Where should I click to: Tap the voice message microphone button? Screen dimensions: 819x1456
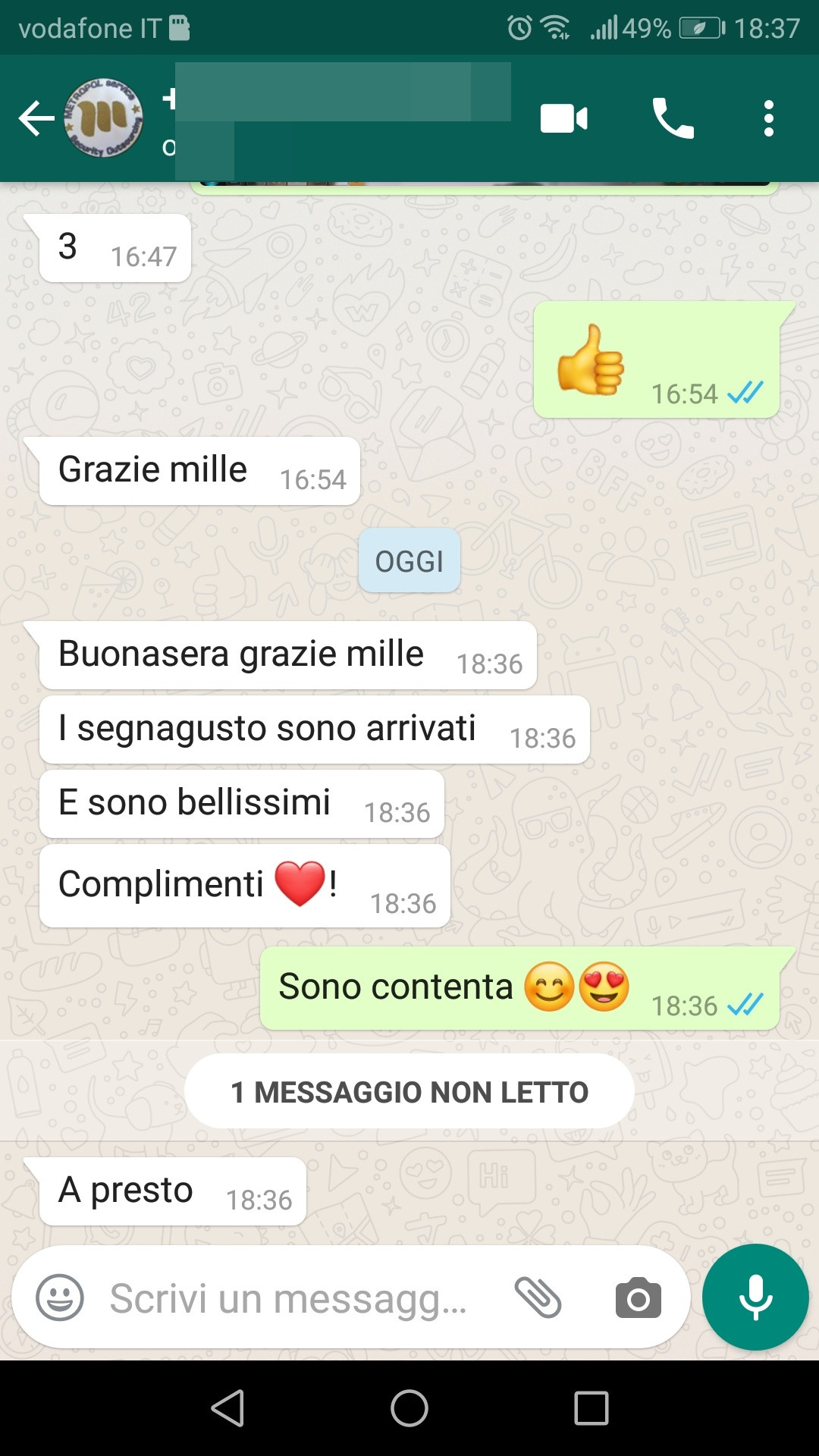point(755,1298)
